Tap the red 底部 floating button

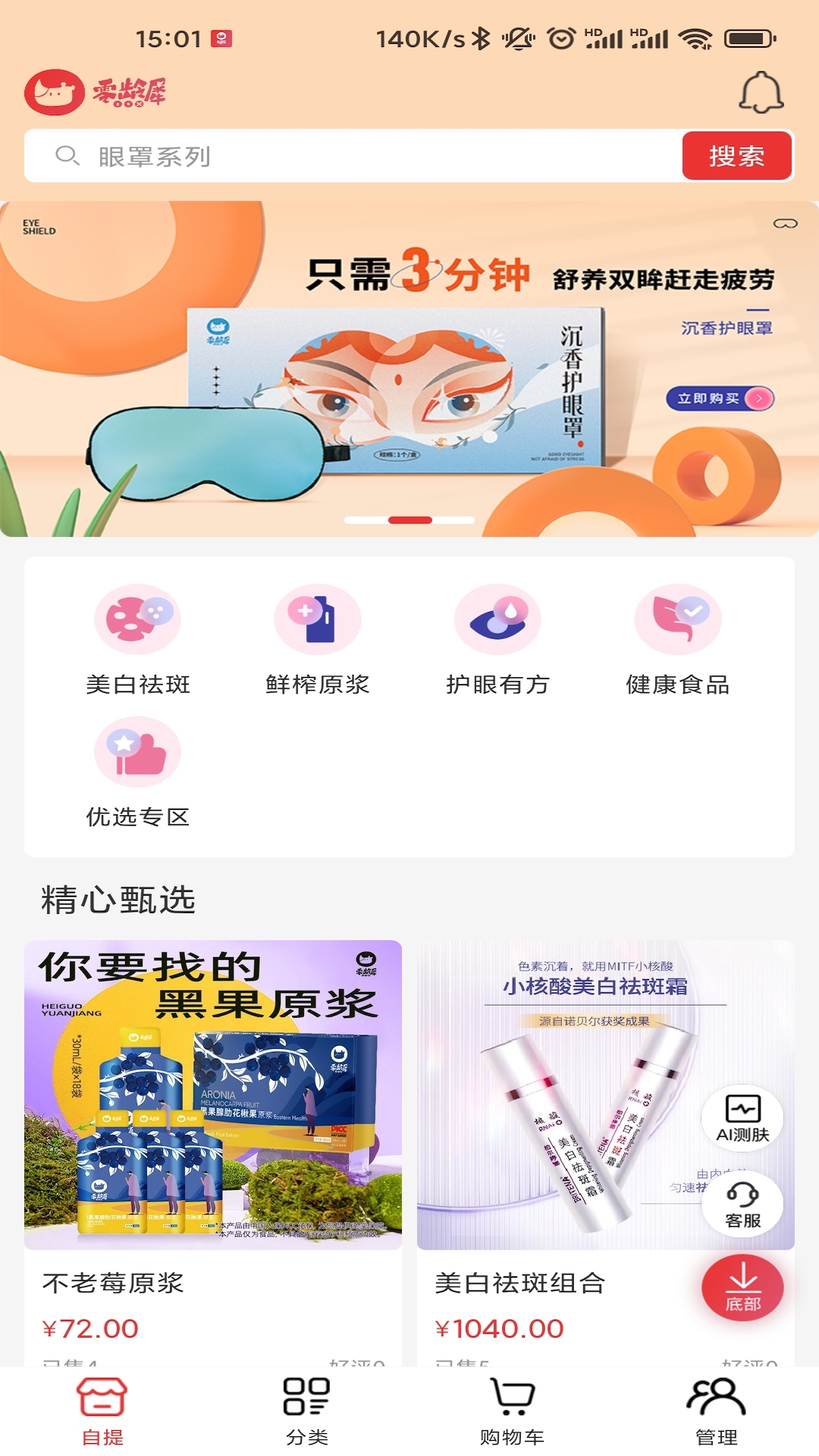click(x=742, y=1288)
